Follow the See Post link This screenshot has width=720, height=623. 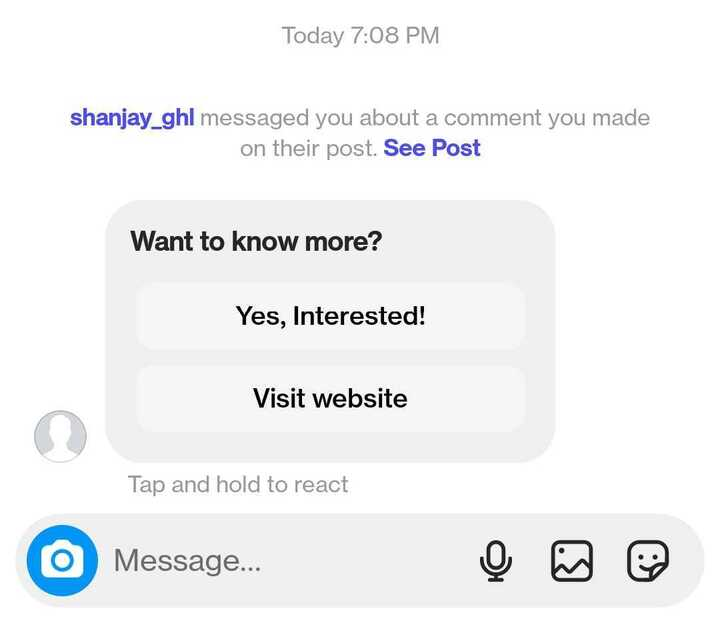432,148
